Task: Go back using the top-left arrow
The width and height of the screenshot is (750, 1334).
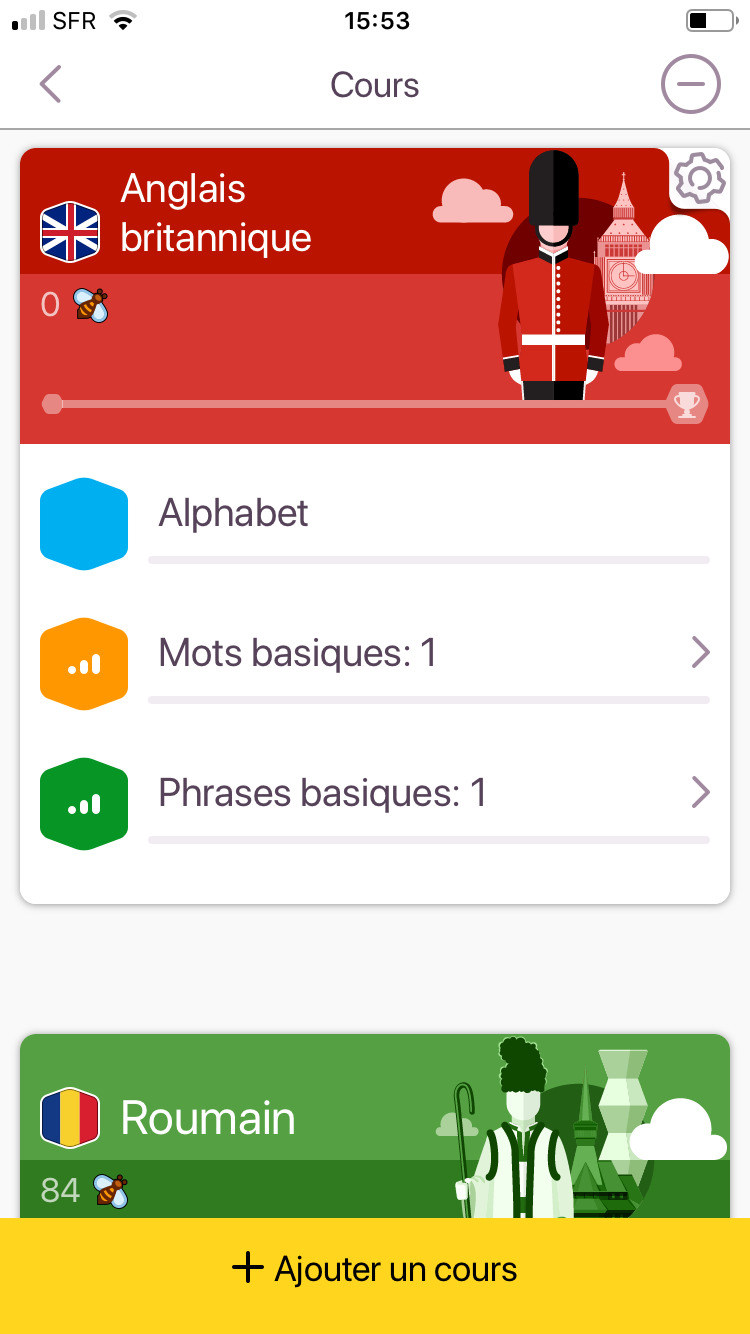Action: pos(50,85)
